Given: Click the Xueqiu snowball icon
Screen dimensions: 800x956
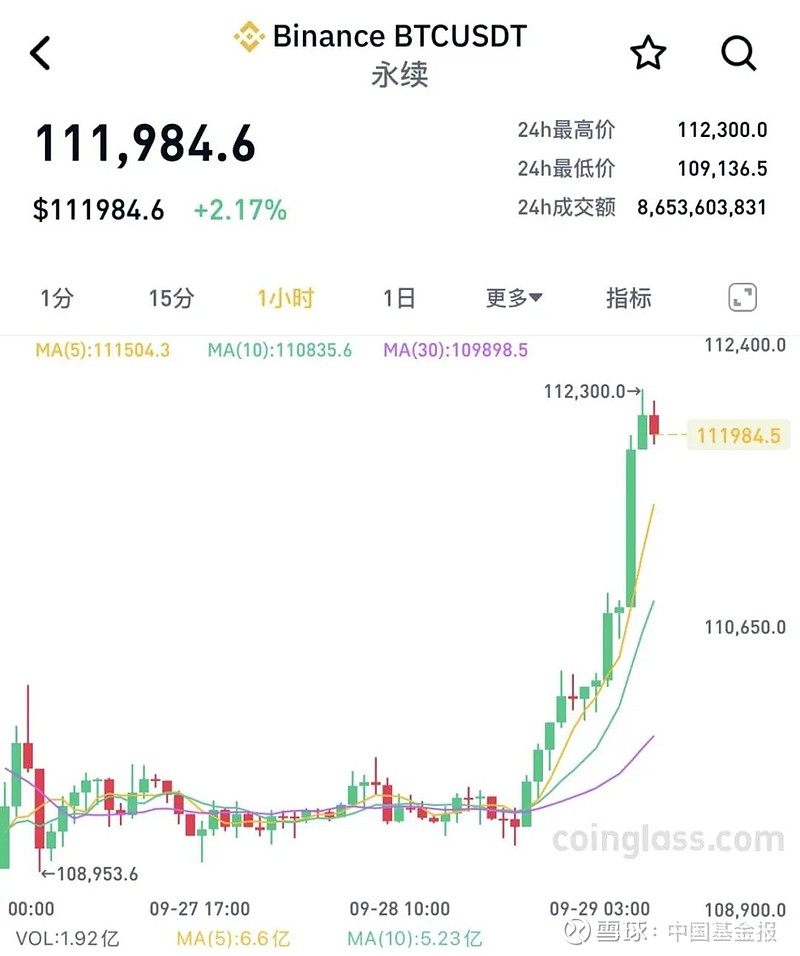Looking at the screenshot, I should tap(578, 931).
